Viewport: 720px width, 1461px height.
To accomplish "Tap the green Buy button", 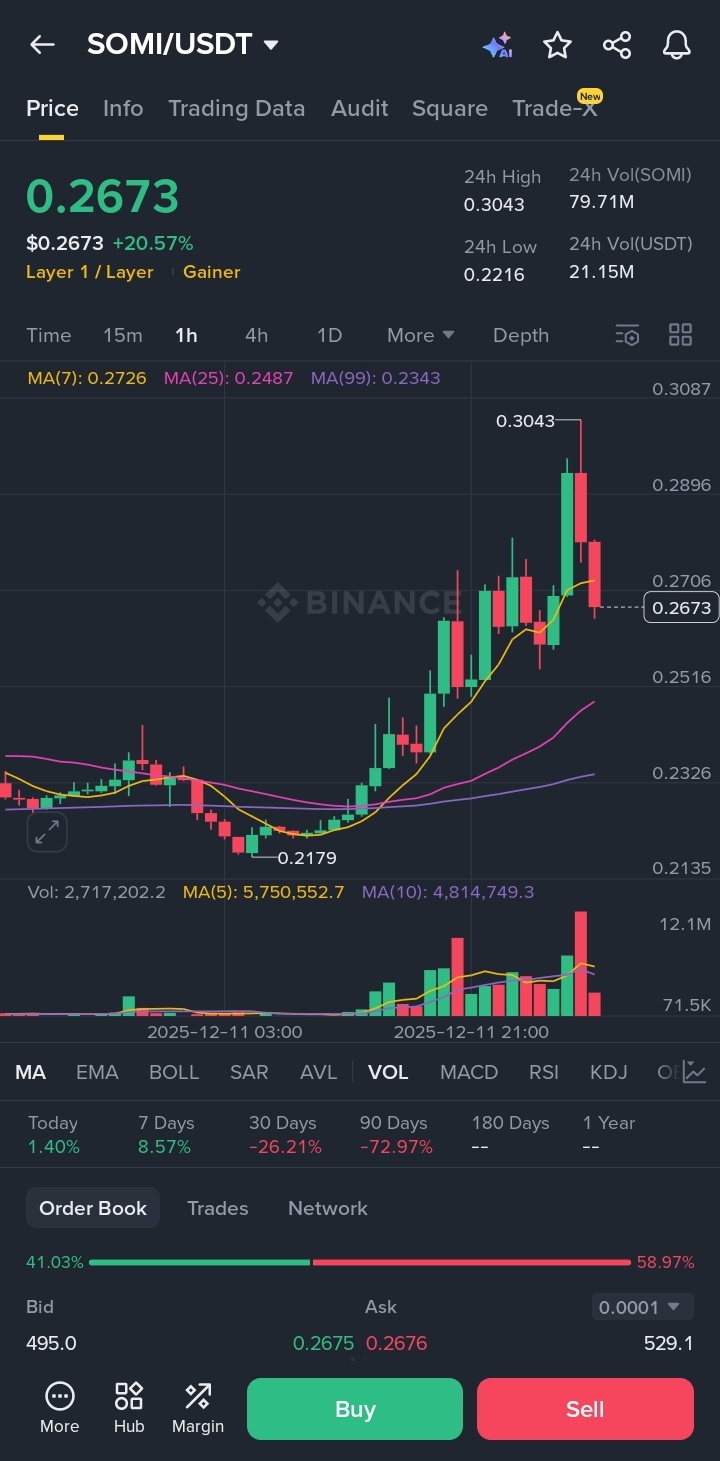I will coord(354,1409).
